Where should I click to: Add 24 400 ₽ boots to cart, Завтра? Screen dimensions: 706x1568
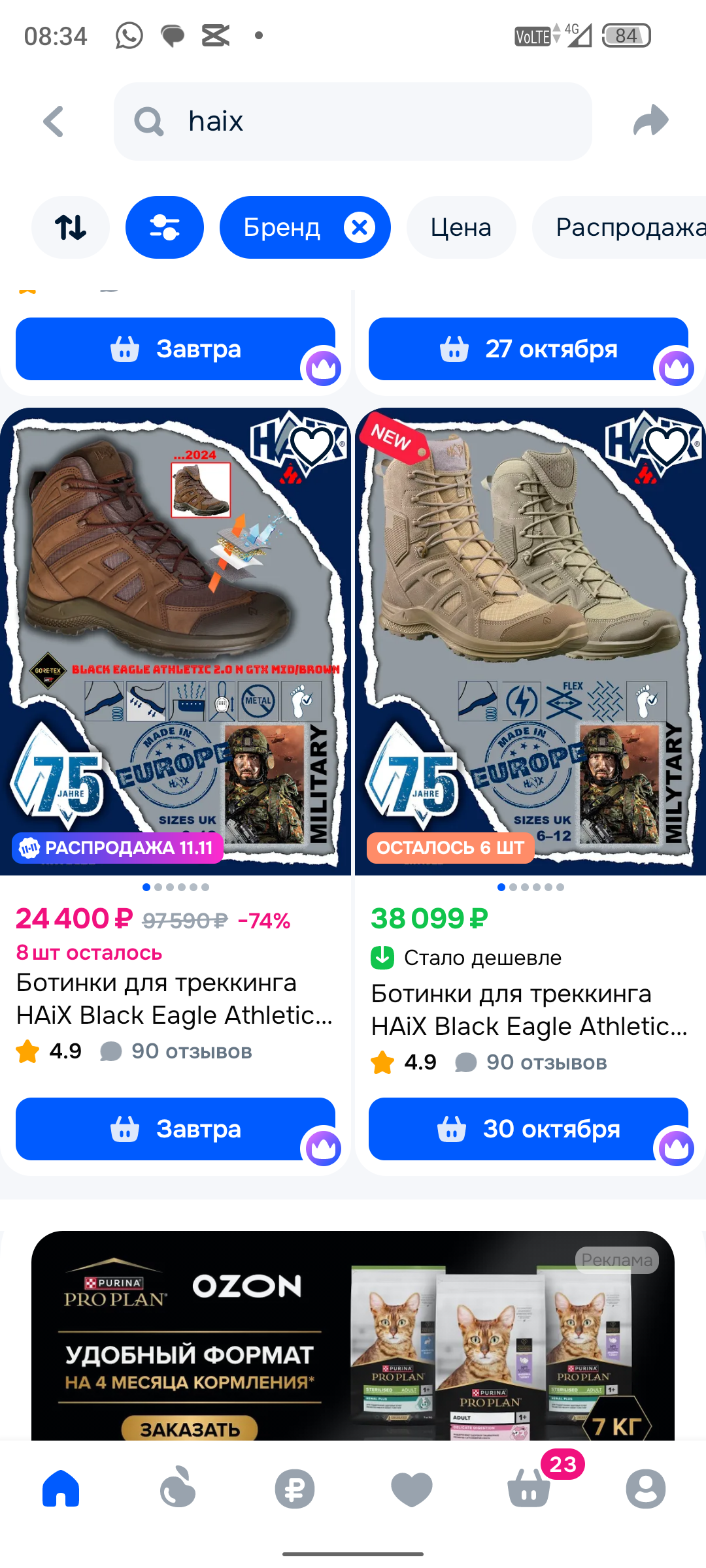click(x=175, y=1129)
